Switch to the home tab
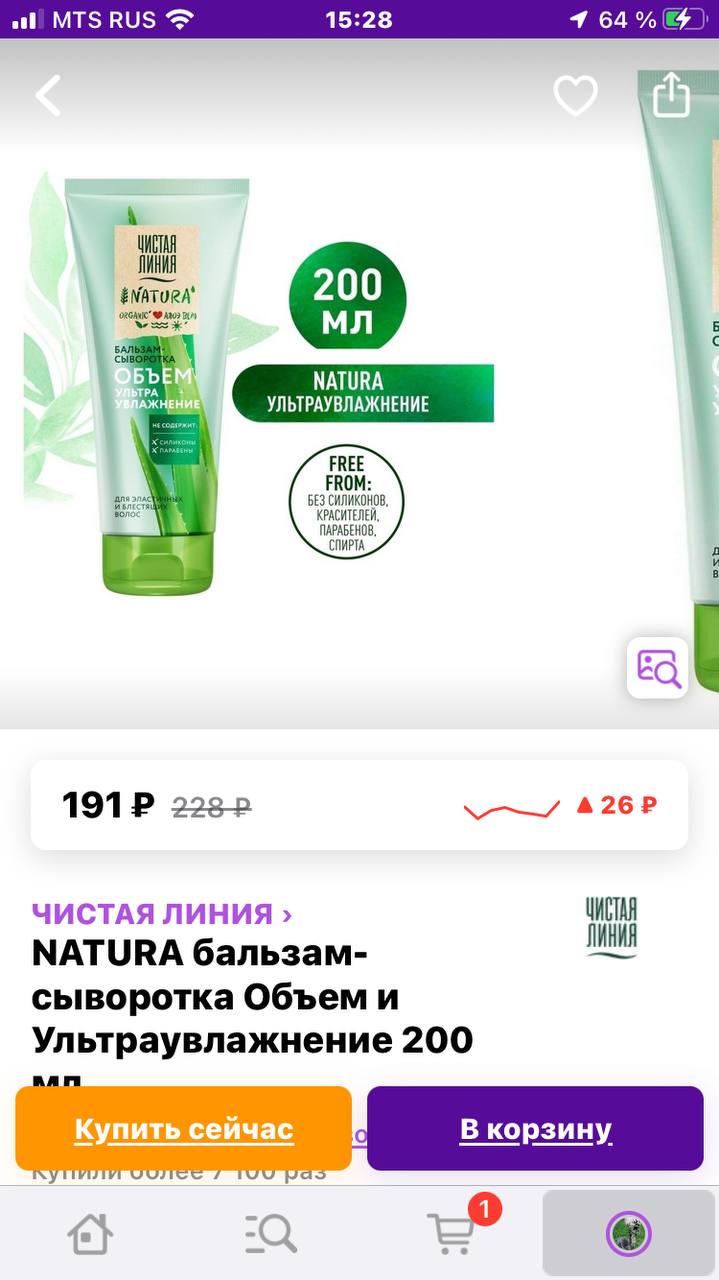 point(90,1235)
